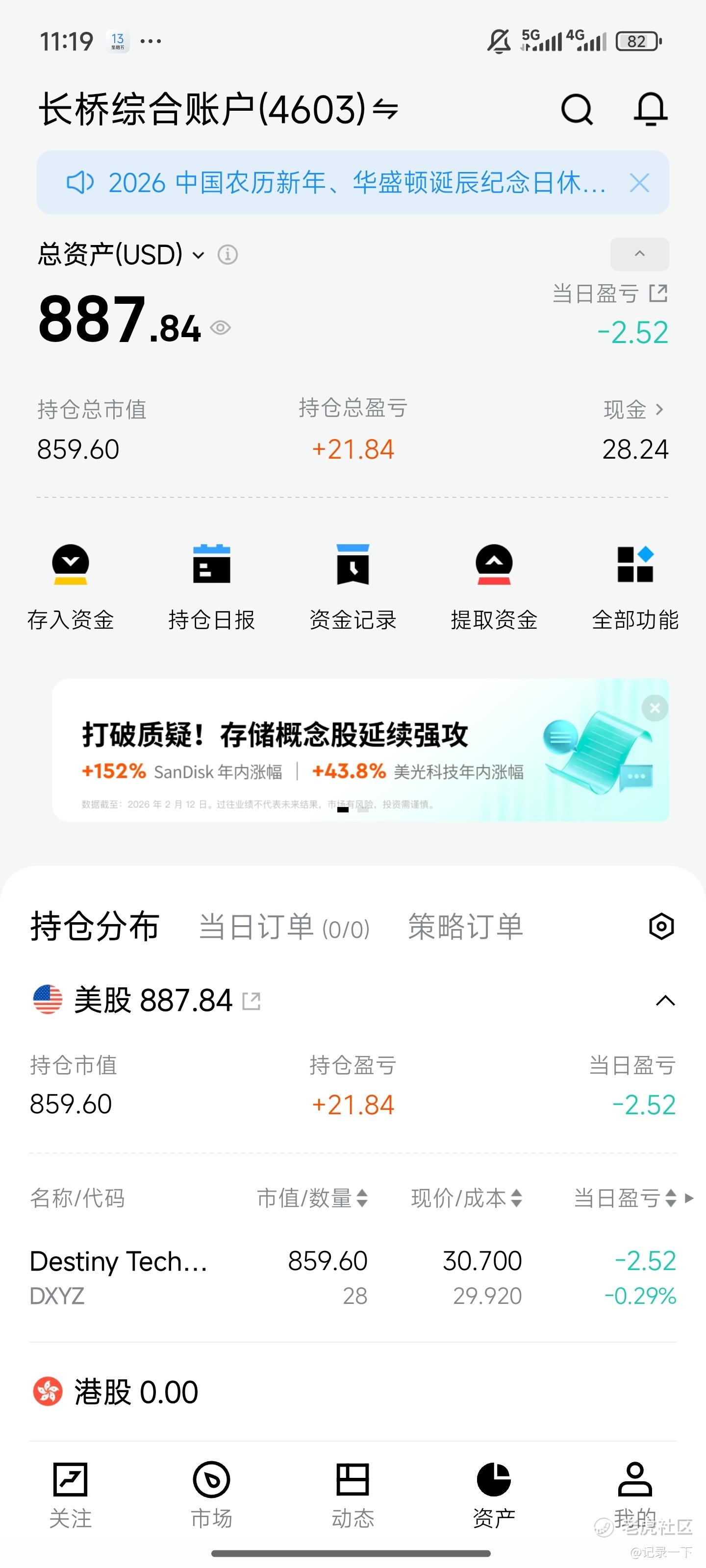Switch to 策略订单 tab
Image resolution: width=706 pixels, height=1568 pixels.
click(465, 928)
